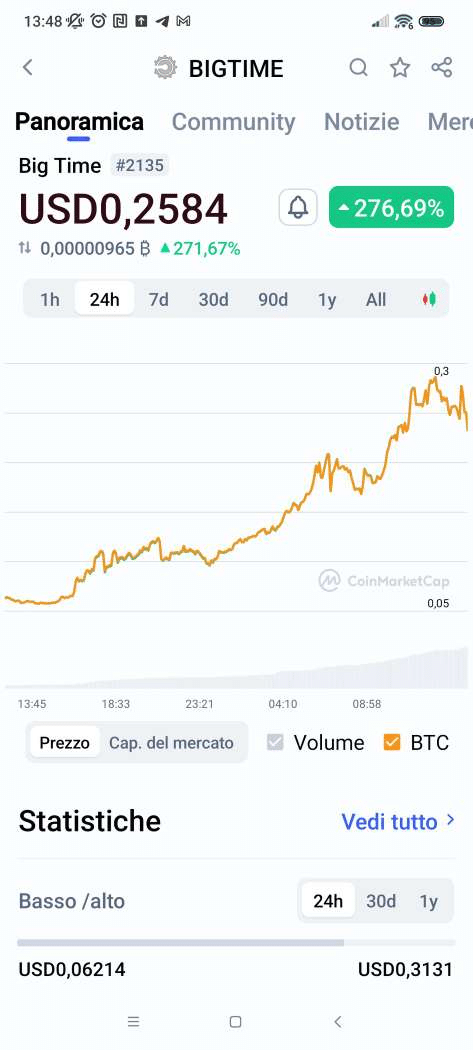Uncheck the BTC checkbox
473x1050 pixels.
pyautogui.click(x=392, y=742)
